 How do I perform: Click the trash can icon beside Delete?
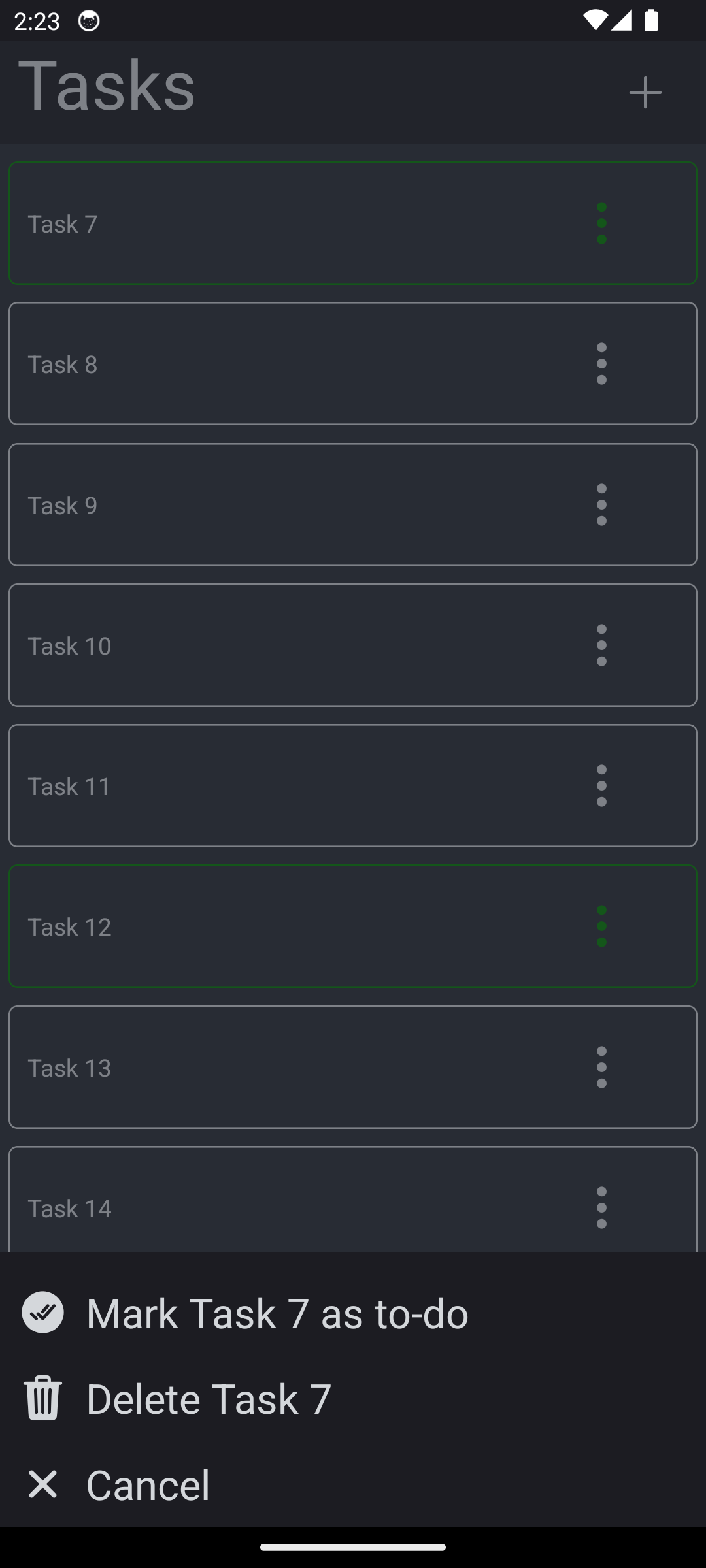click(42, 1398)
